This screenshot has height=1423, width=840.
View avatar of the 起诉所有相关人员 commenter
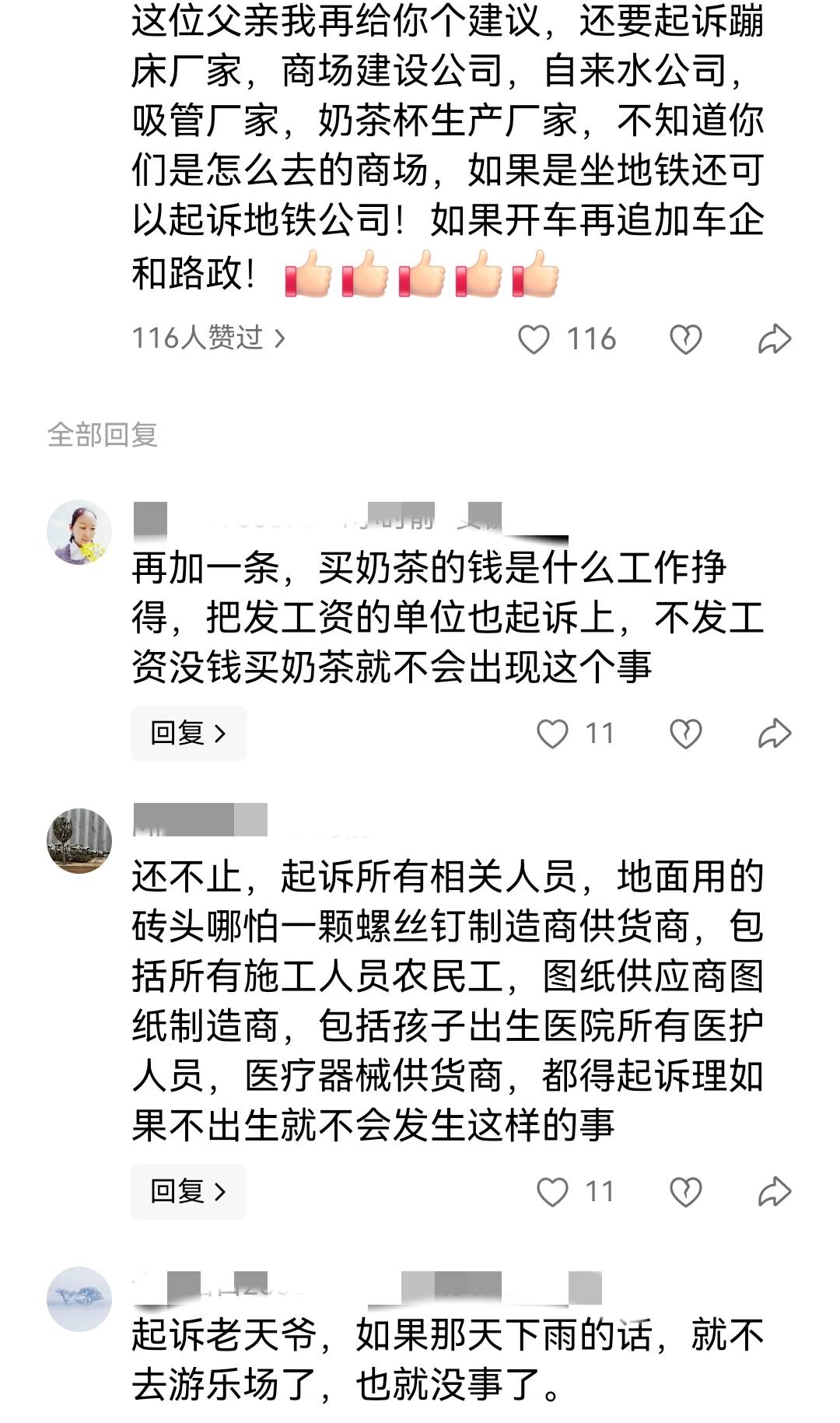(79, 840)
